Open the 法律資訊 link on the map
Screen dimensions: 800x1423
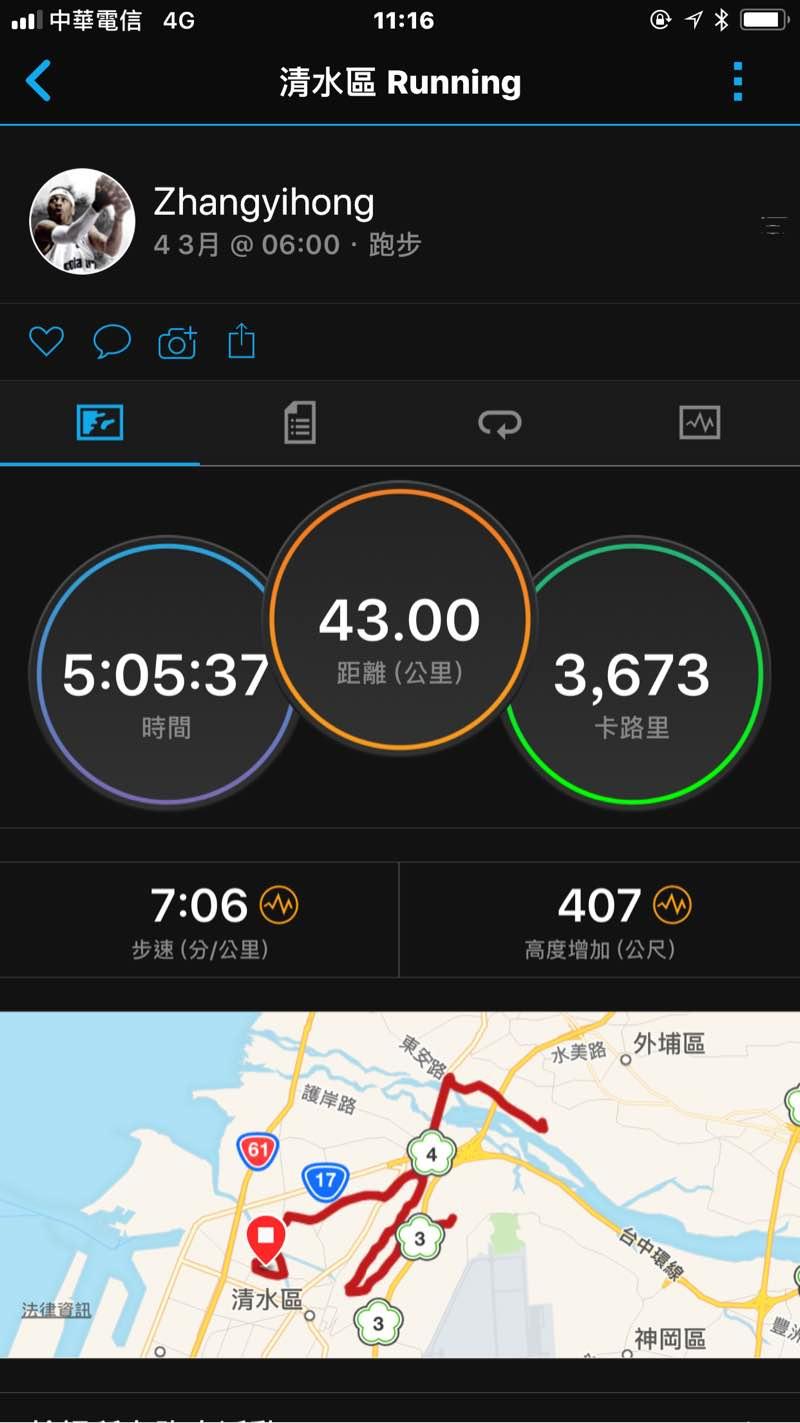click(56, 1310)
